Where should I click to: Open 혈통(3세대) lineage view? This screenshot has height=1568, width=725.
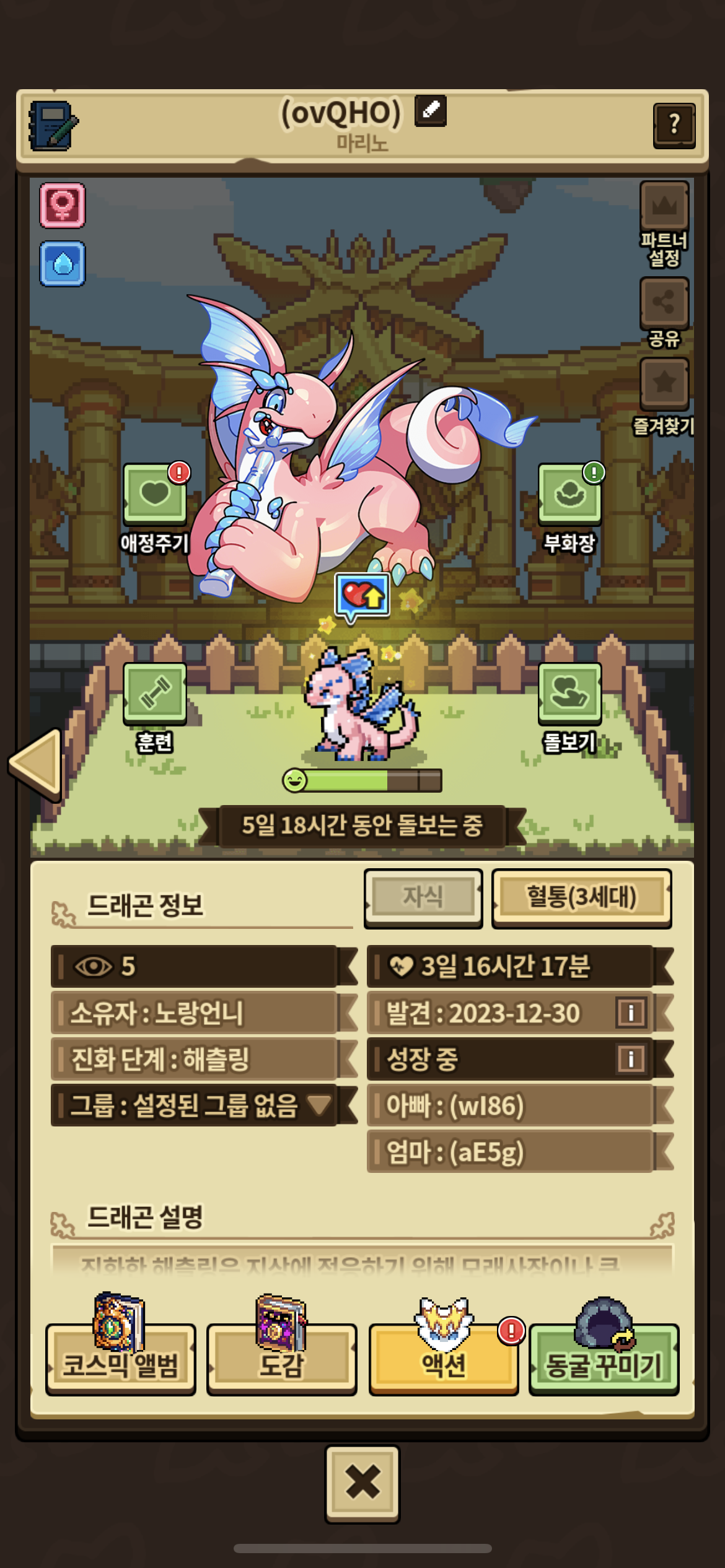click(x=581, y=898)
